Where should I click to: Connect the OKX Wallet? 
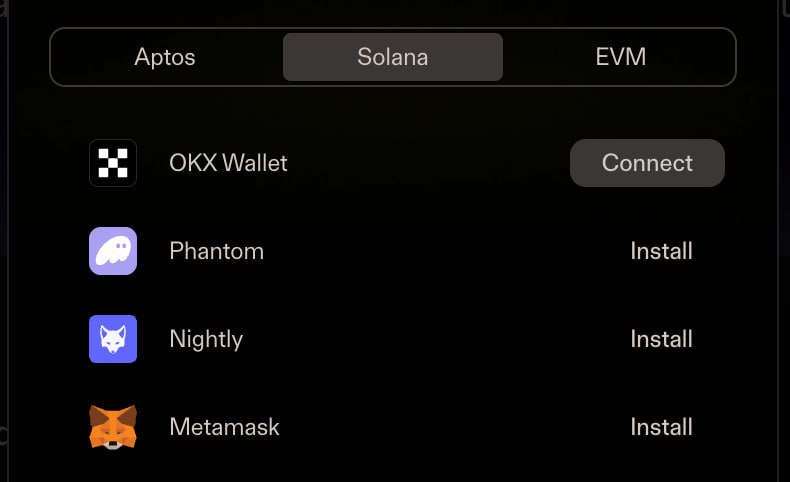click(x=647, y=163)
